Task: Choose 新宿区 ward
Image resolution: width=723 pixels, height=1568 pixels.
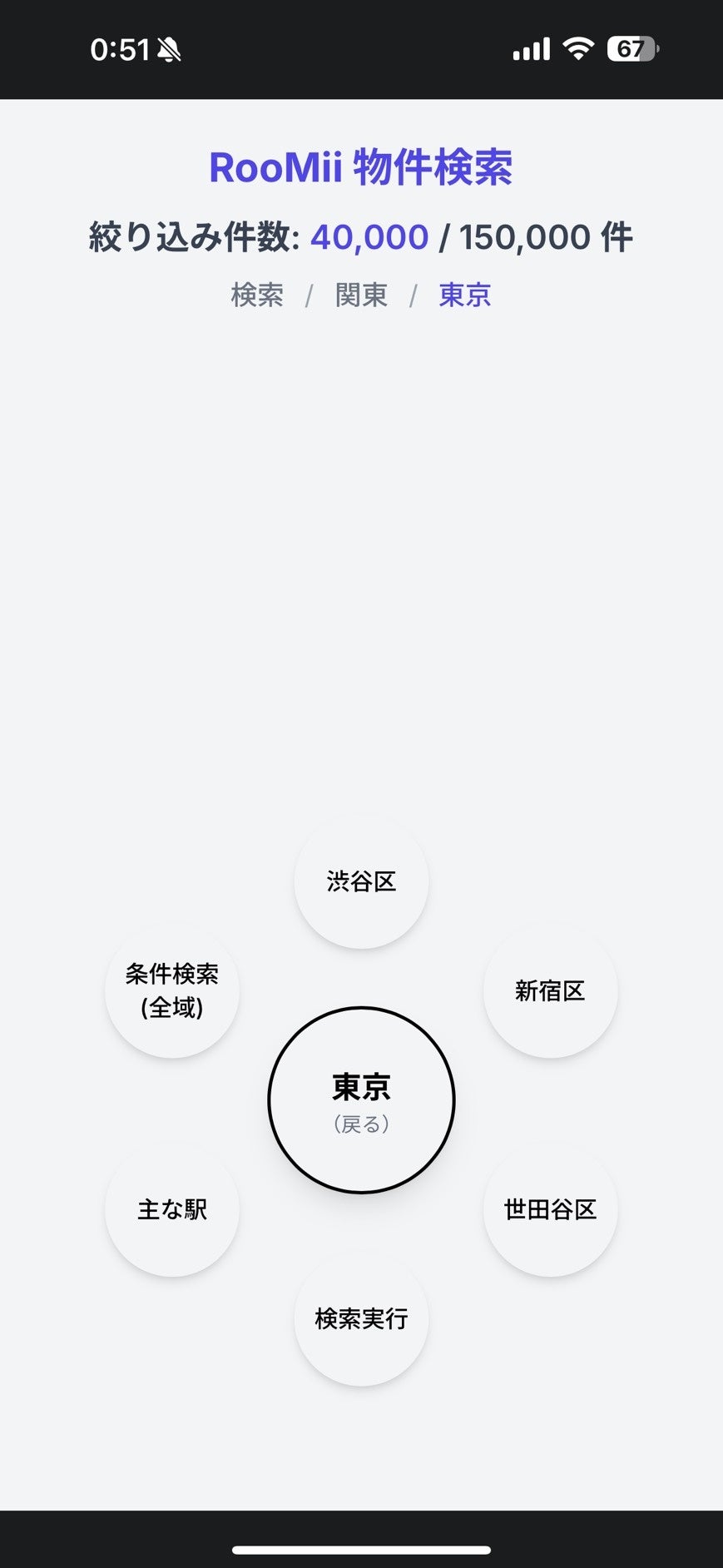Action: pos(550,991)
